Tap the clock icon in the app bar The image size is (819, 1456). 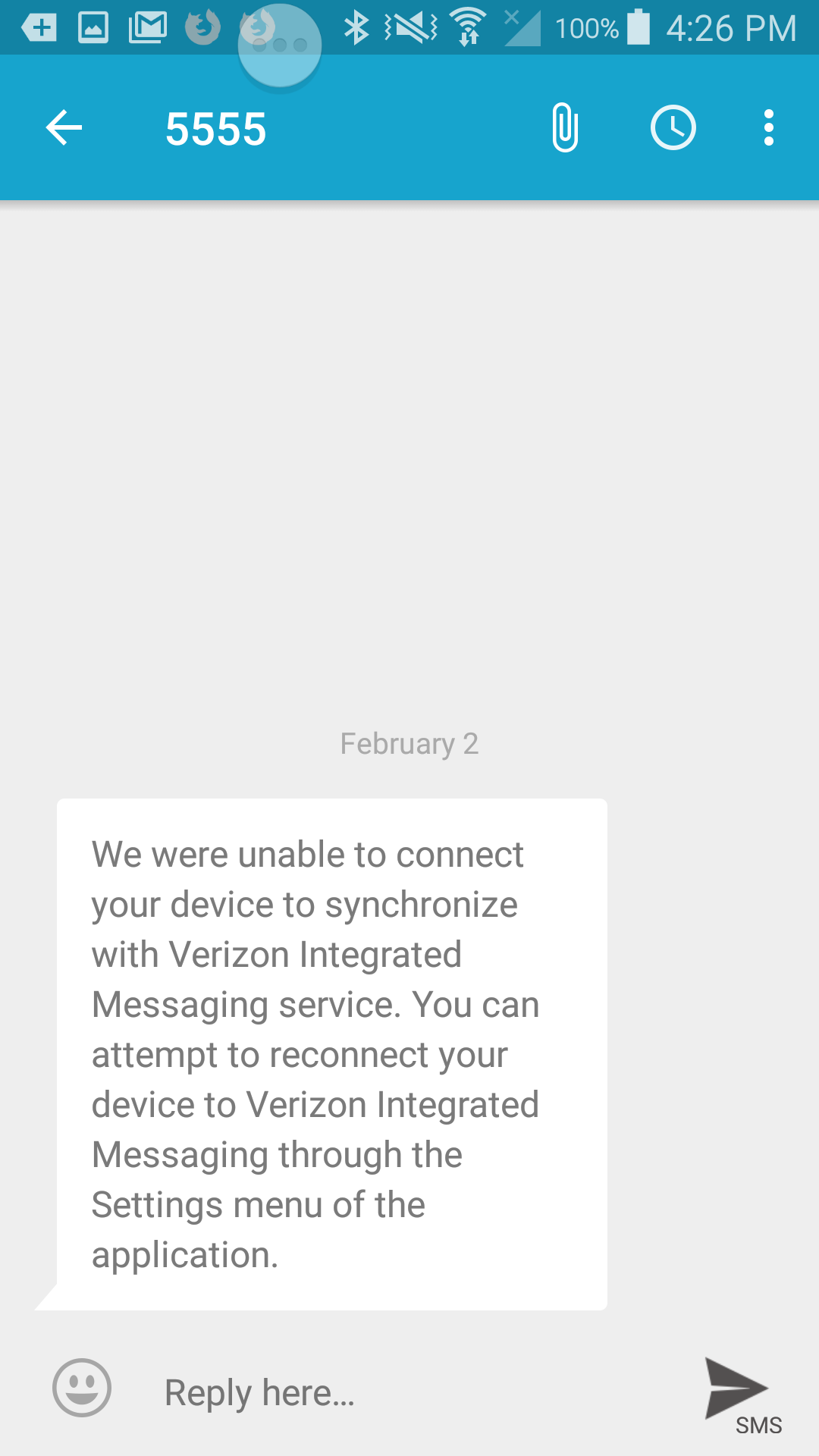click(x=673, y=127)
